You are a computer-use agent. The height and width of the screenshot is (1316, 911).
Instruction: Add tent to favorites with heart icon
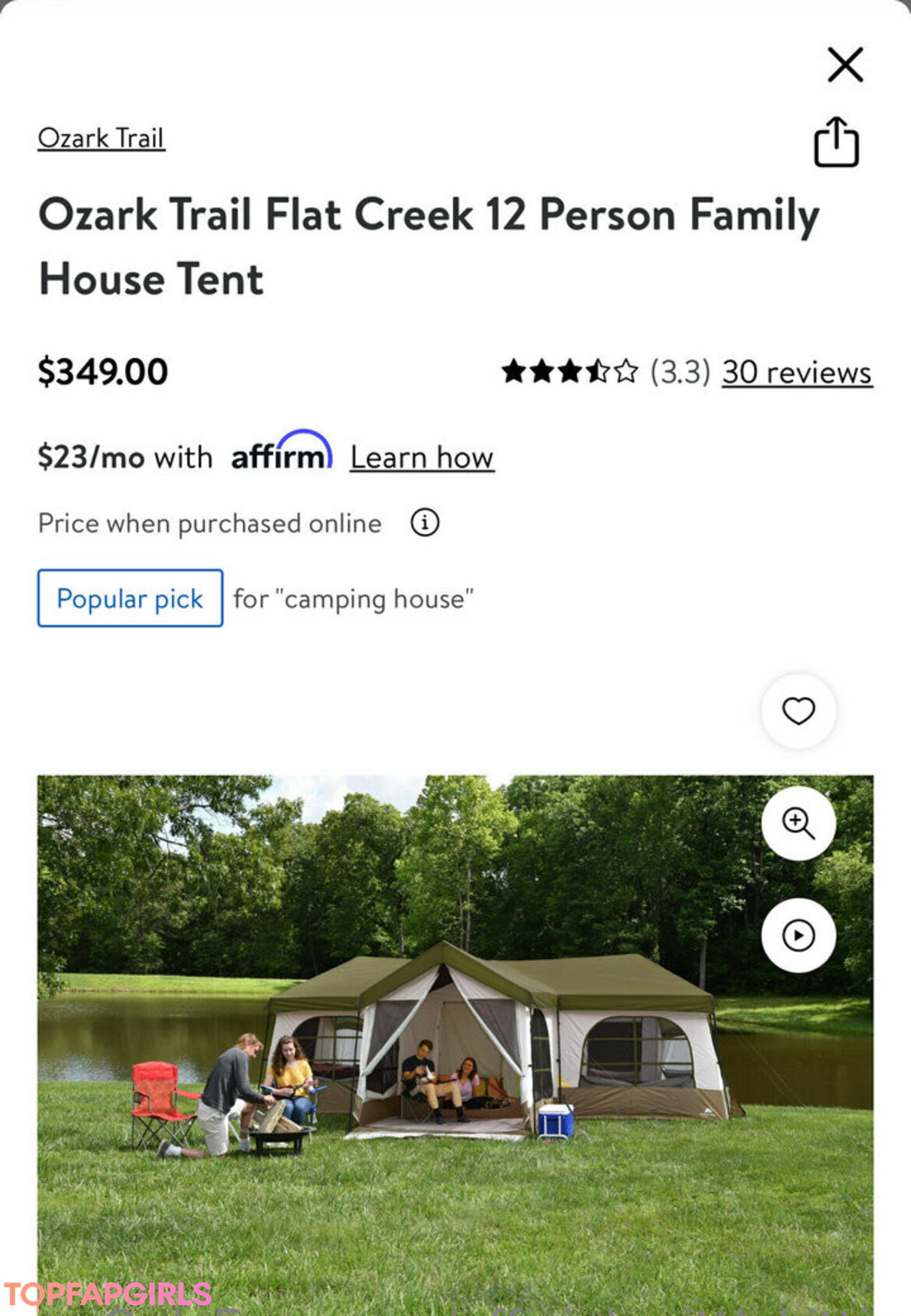pyautogui.click(x=798, y=711)
